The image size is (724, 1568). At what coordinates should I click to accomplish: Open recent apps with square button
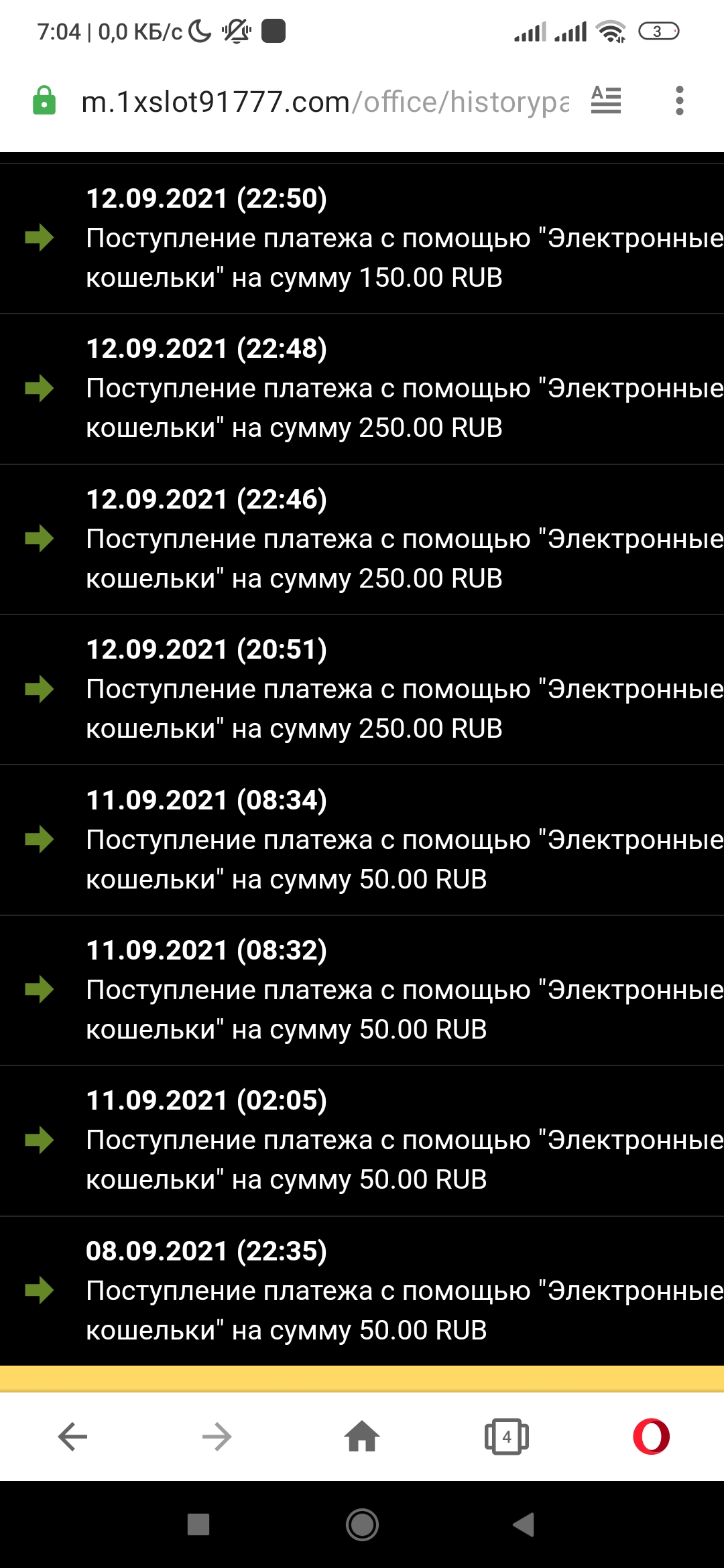point(198,1525)
